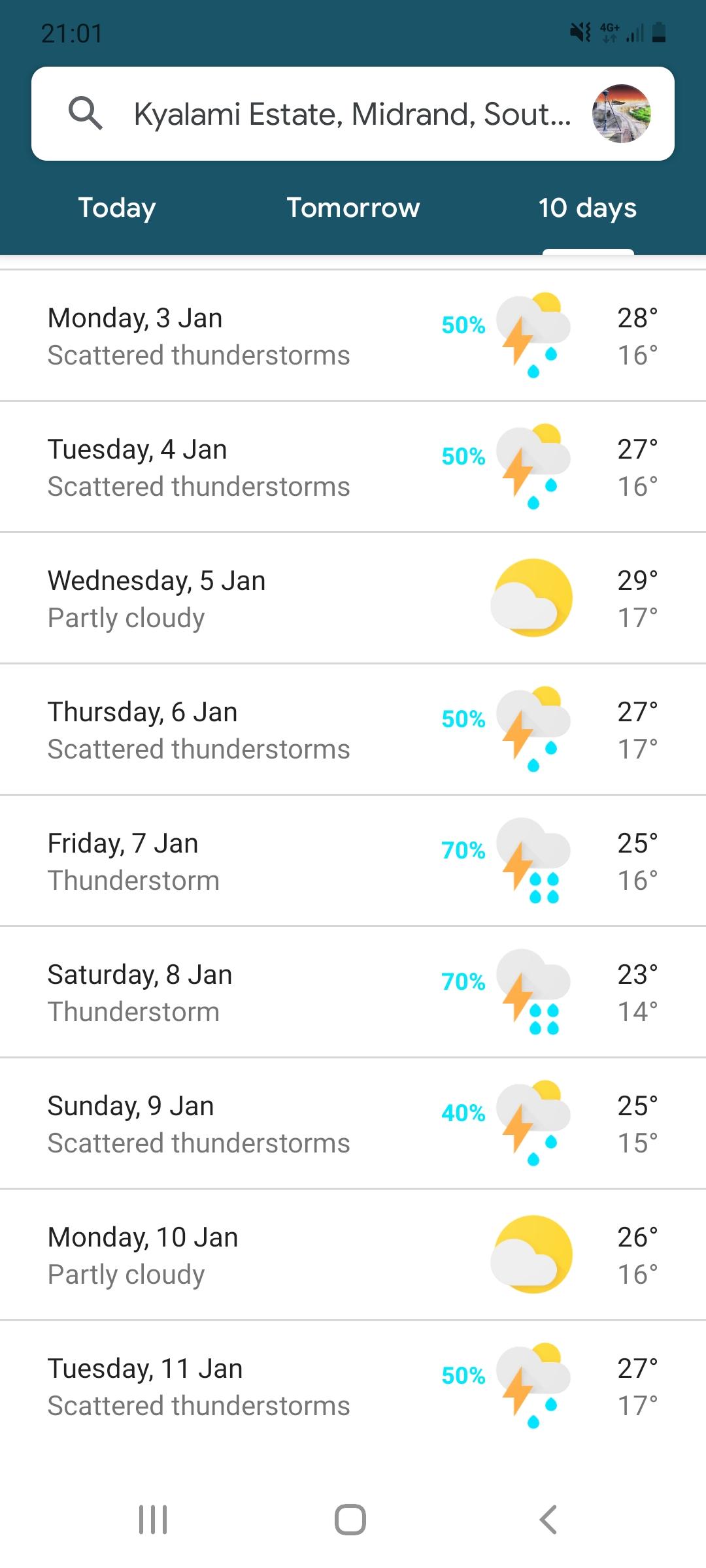Viewport: 706px width, 1568px height.
Task: Expand Sunday, 9 Jan forecast
Action: point(353,1124)
